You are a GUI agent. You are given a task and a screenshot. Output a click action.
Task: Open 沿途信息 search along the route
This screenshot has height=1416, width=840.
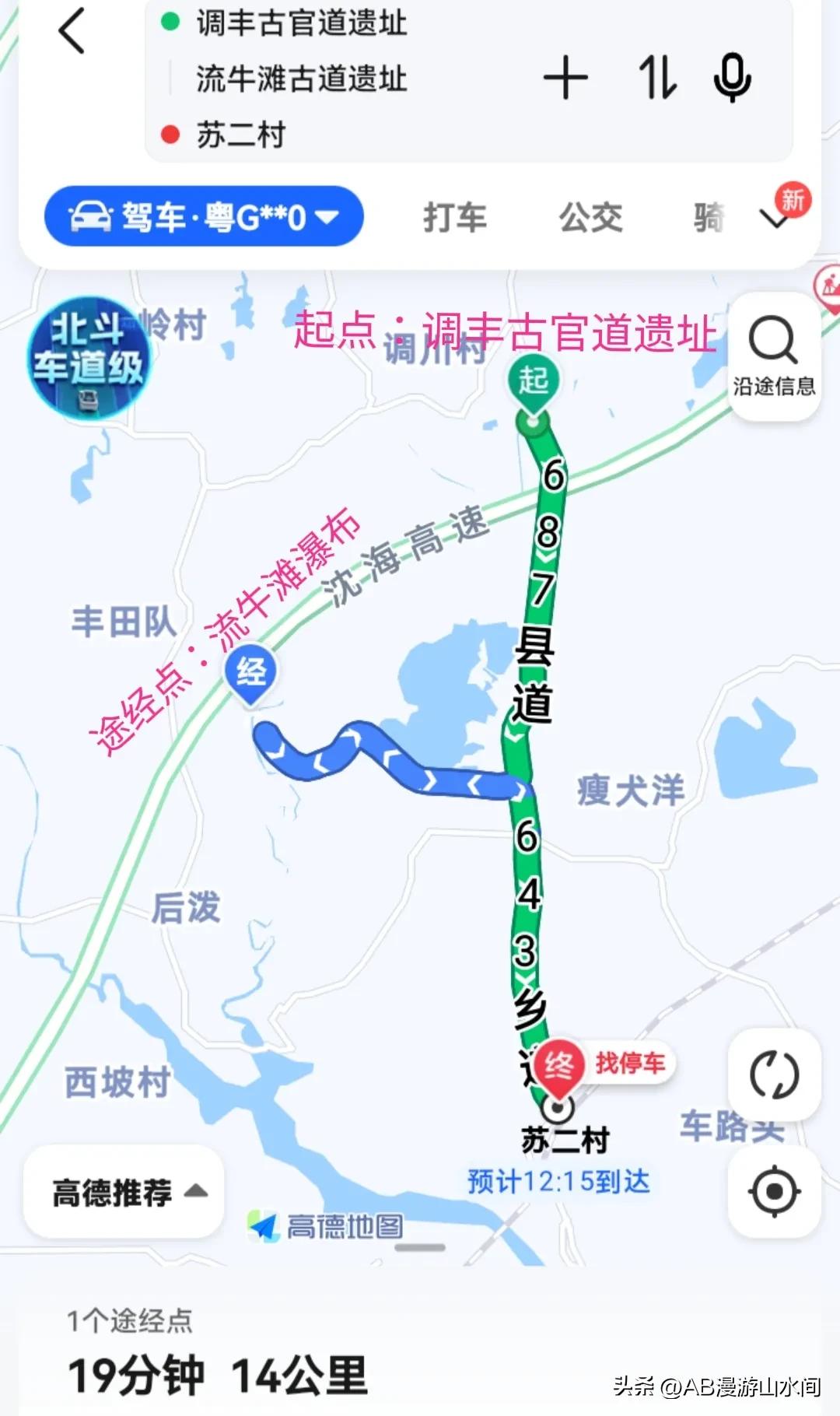[773, 356]
